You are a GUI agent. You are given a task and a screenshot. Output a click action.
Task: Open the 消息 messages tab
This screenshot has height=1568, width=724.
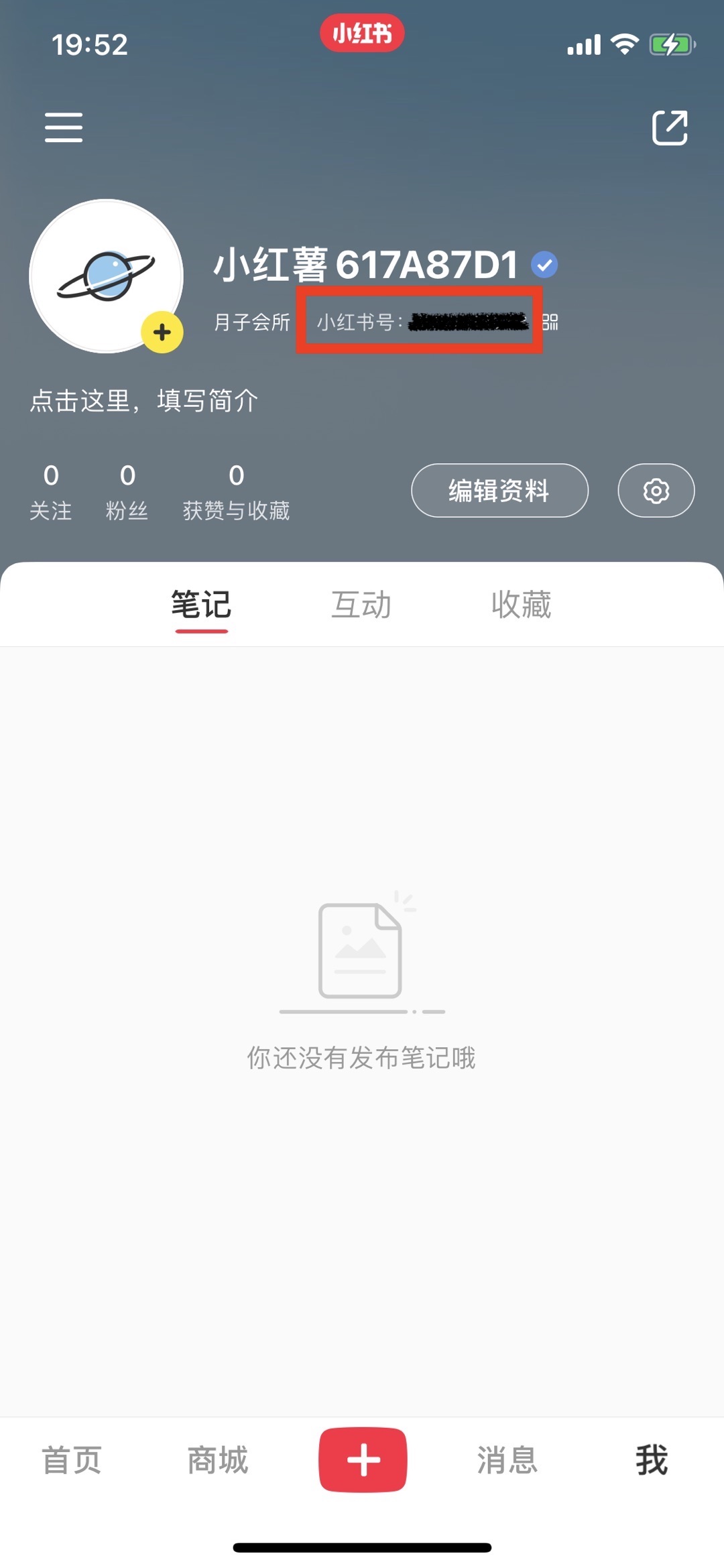507,1460
